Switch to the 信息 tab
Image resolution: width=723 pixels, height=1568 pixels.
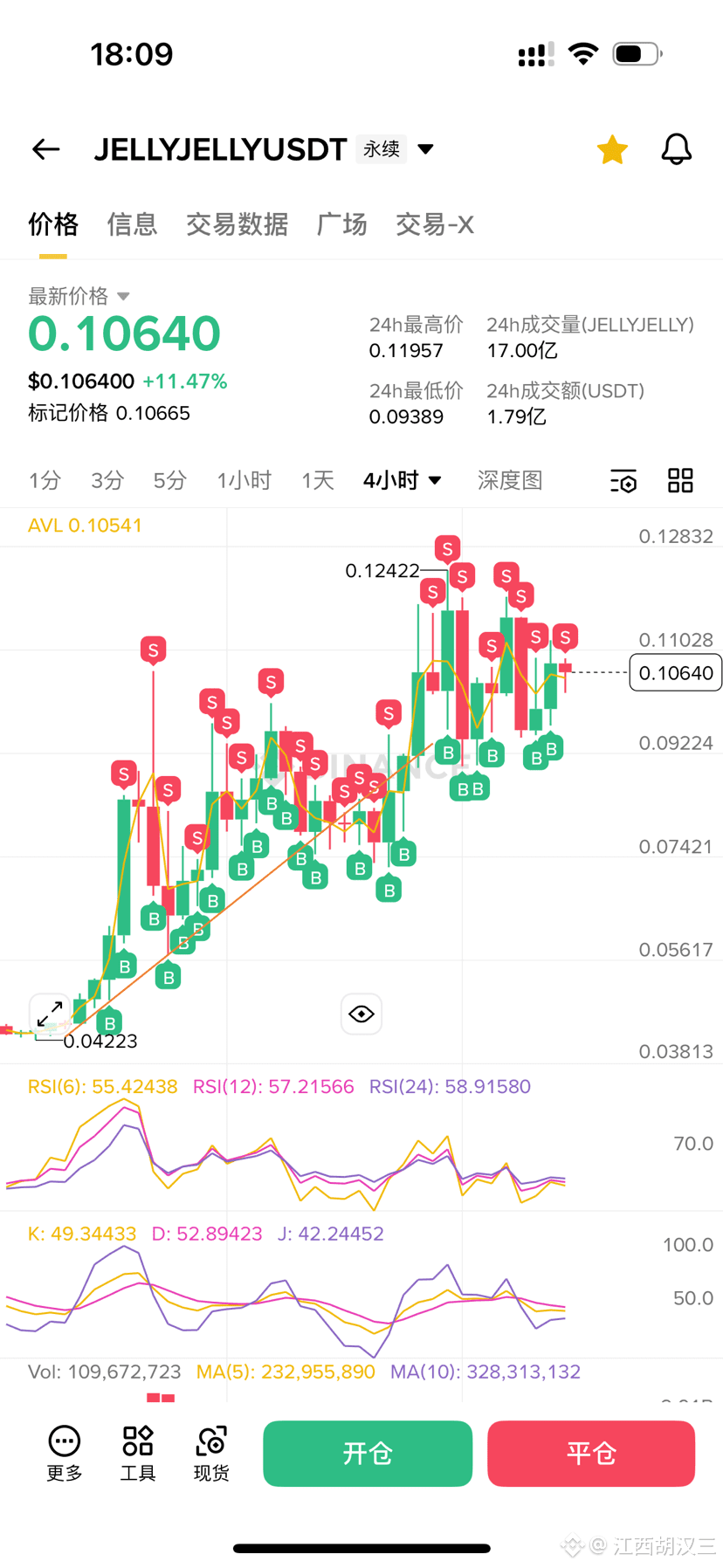(132, 224)
